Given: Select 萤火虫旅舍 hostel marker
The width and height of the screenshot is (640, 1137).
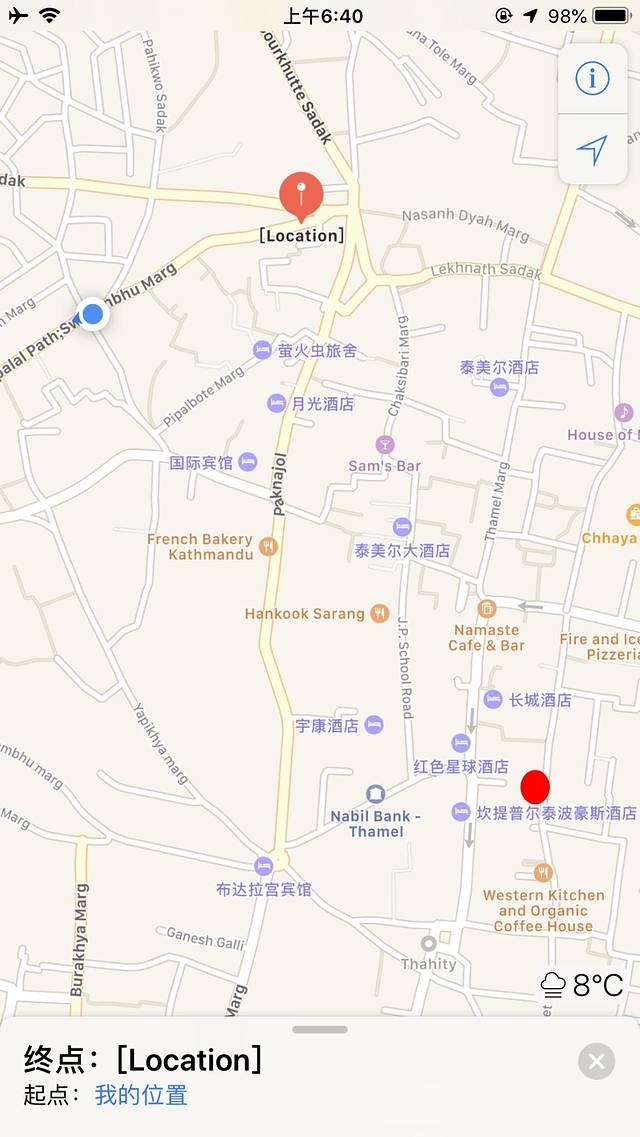Looking at the screenshot, I should click(x=263, y=350).
